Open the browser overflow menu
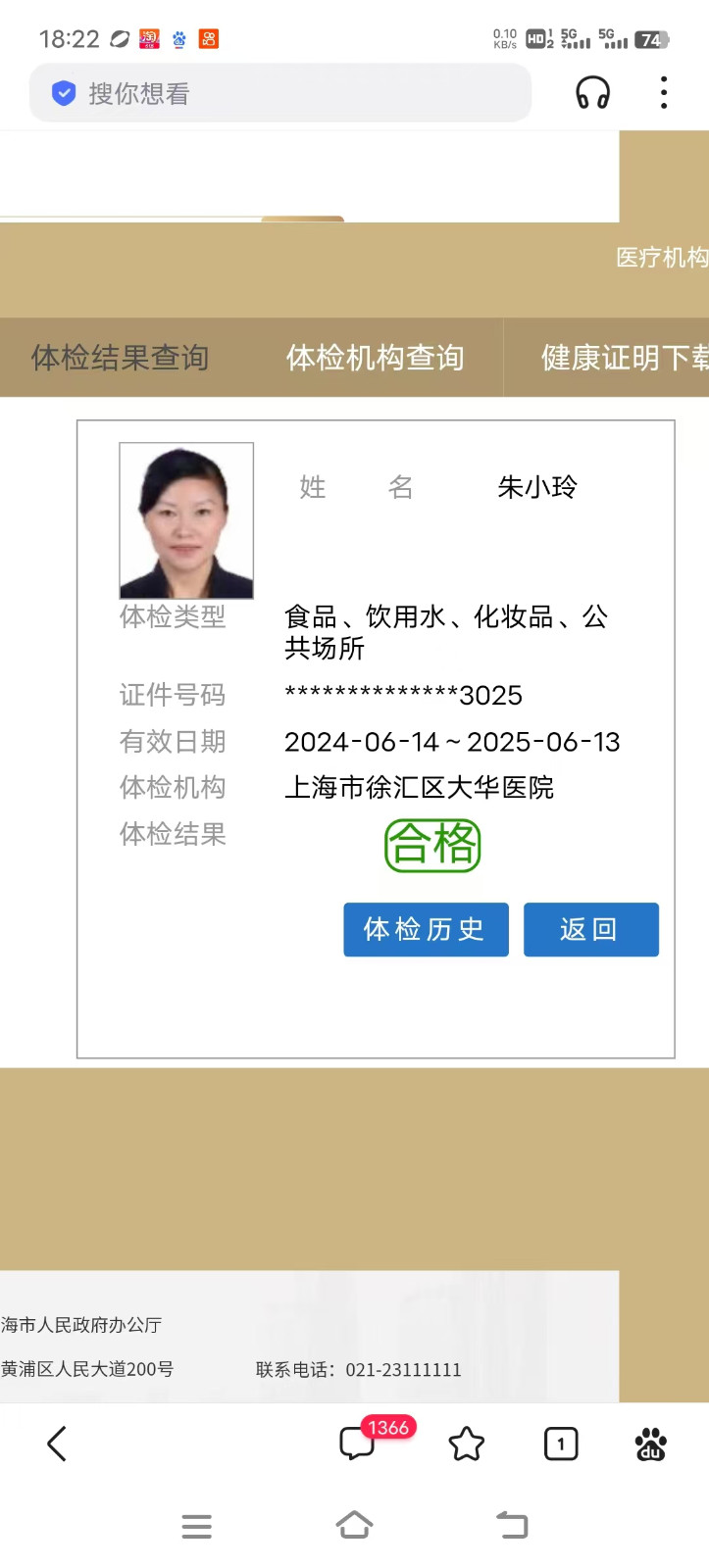Image resolution: width=709 pixels, height=1568 pixels. point(664,93)
